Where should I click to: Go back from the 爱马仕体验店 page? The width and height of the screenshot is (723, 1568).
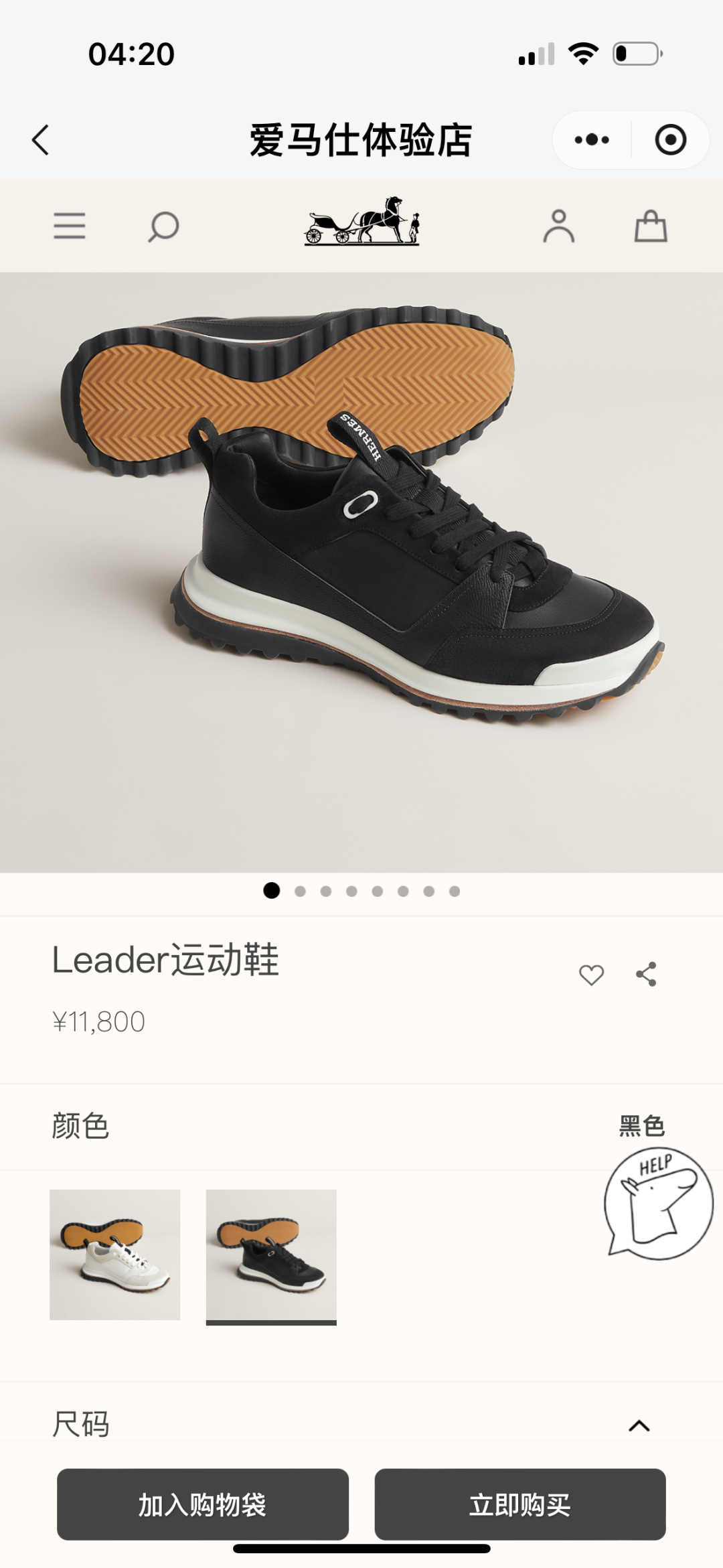[x=41, y=140]
